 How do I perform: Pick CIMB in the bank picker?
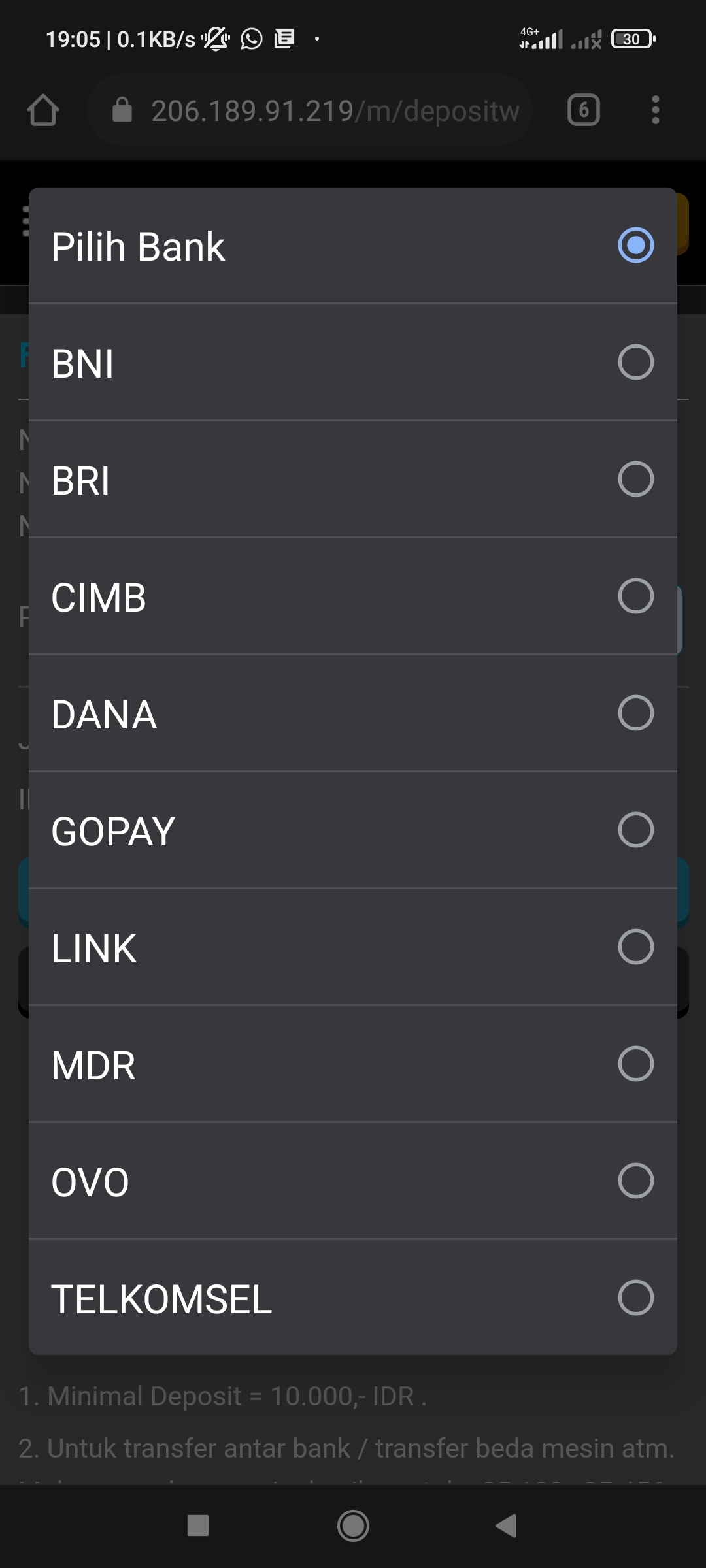point(353,596)
